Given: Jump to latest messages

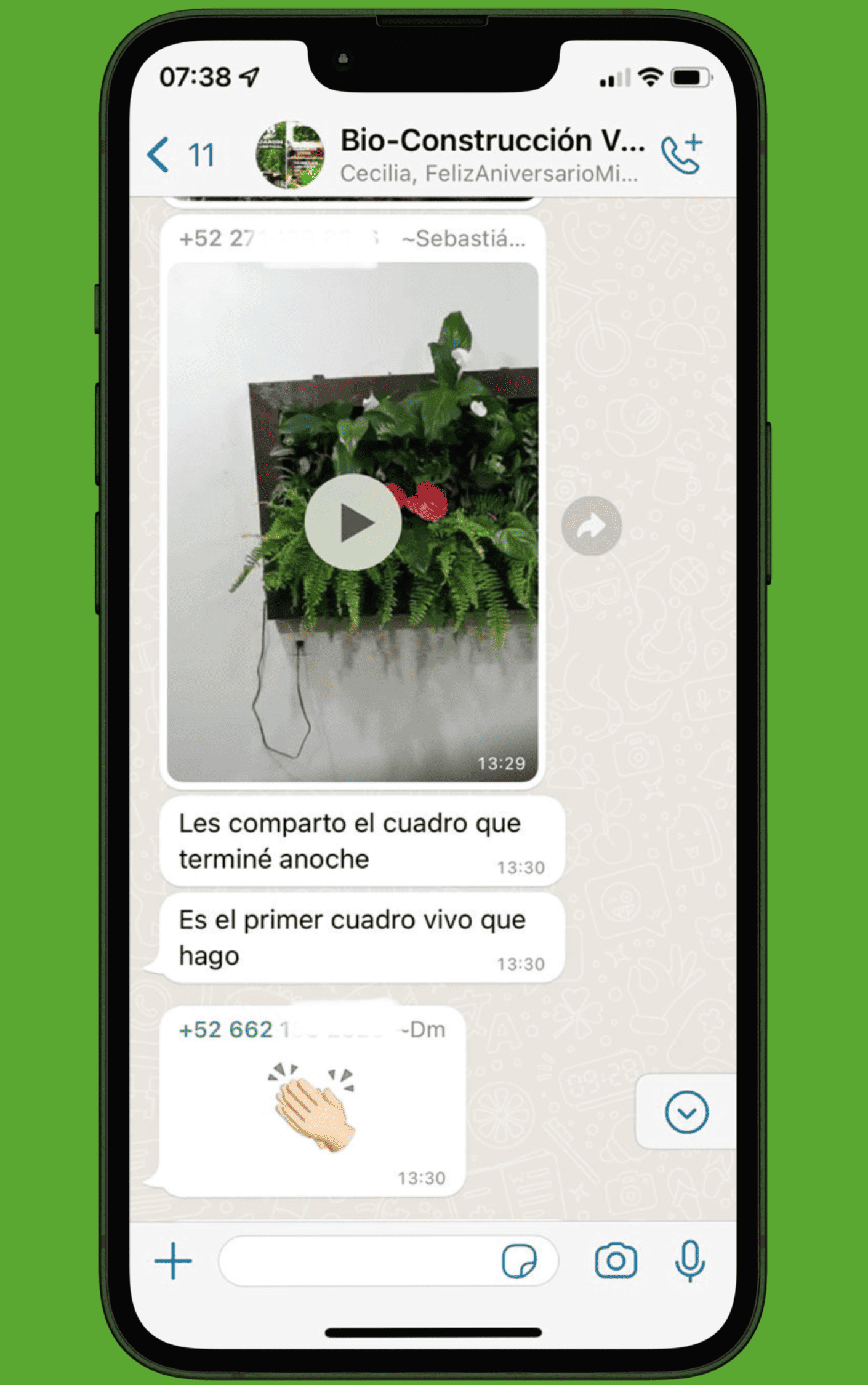Looking at the screenshot, I should (x=686, y=1112).
